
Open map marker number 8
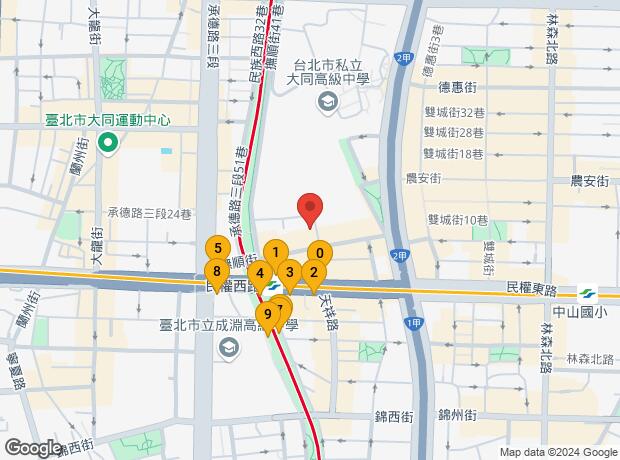pos(216,270)
